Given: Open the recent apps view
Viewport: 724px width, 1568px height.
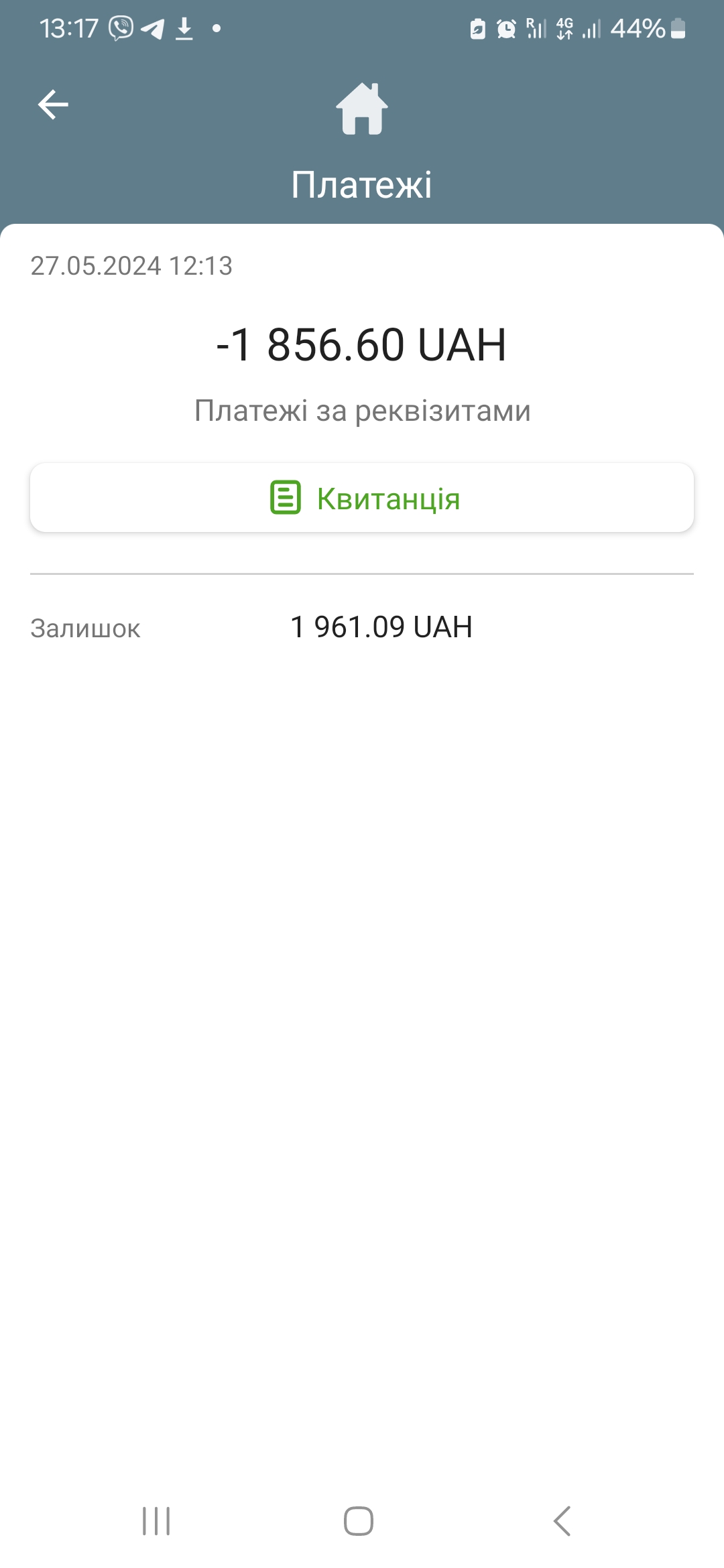Looking at the screenshot, I should (156, 1520).
